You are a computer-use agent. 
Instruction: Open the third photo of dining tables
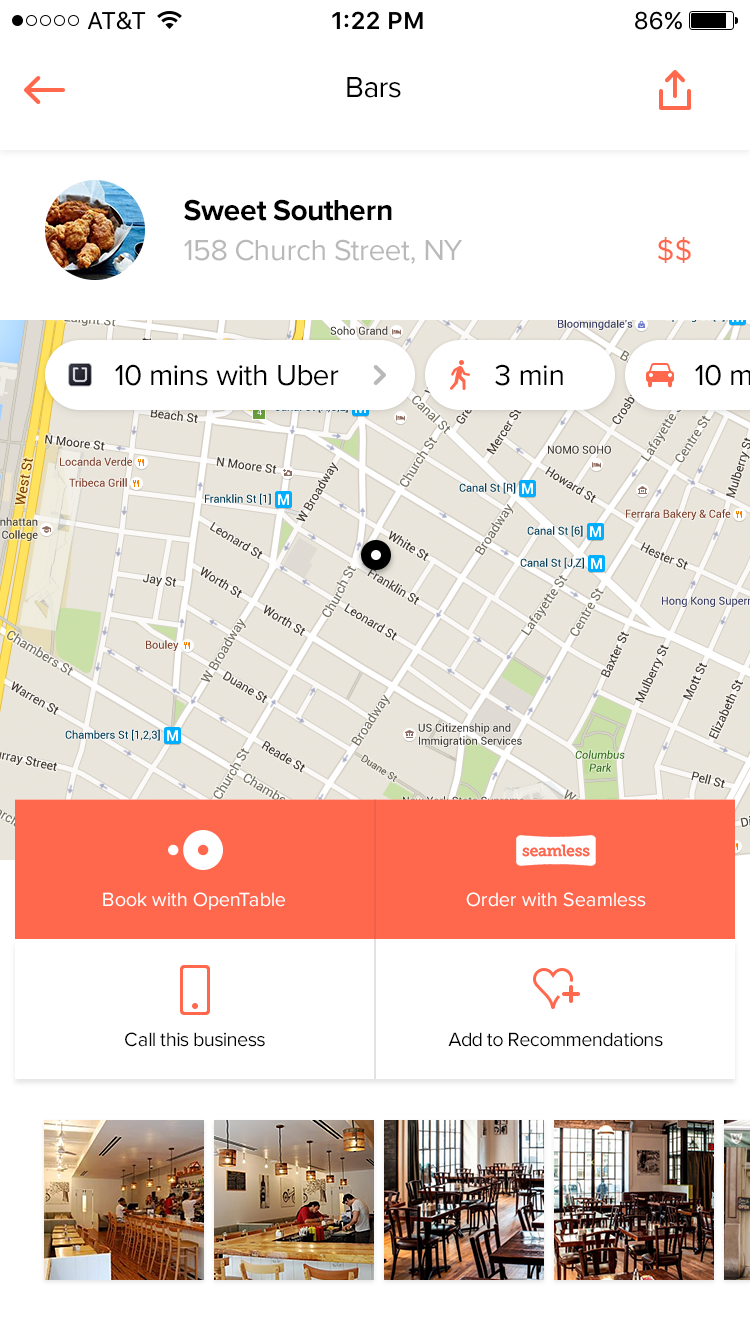coord(464,1199)
